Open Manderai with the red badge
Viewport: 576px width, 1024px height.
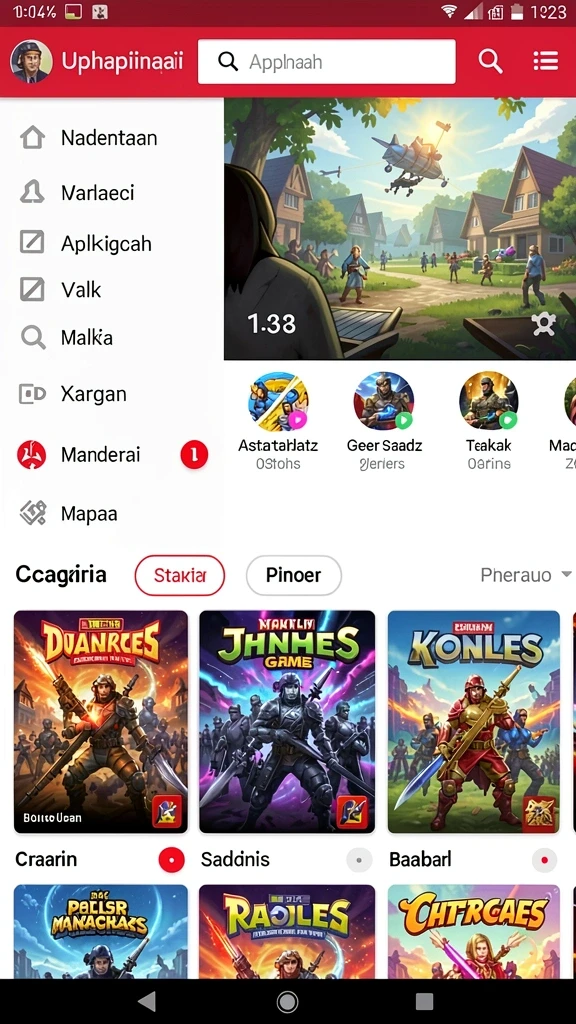[111, 455]
